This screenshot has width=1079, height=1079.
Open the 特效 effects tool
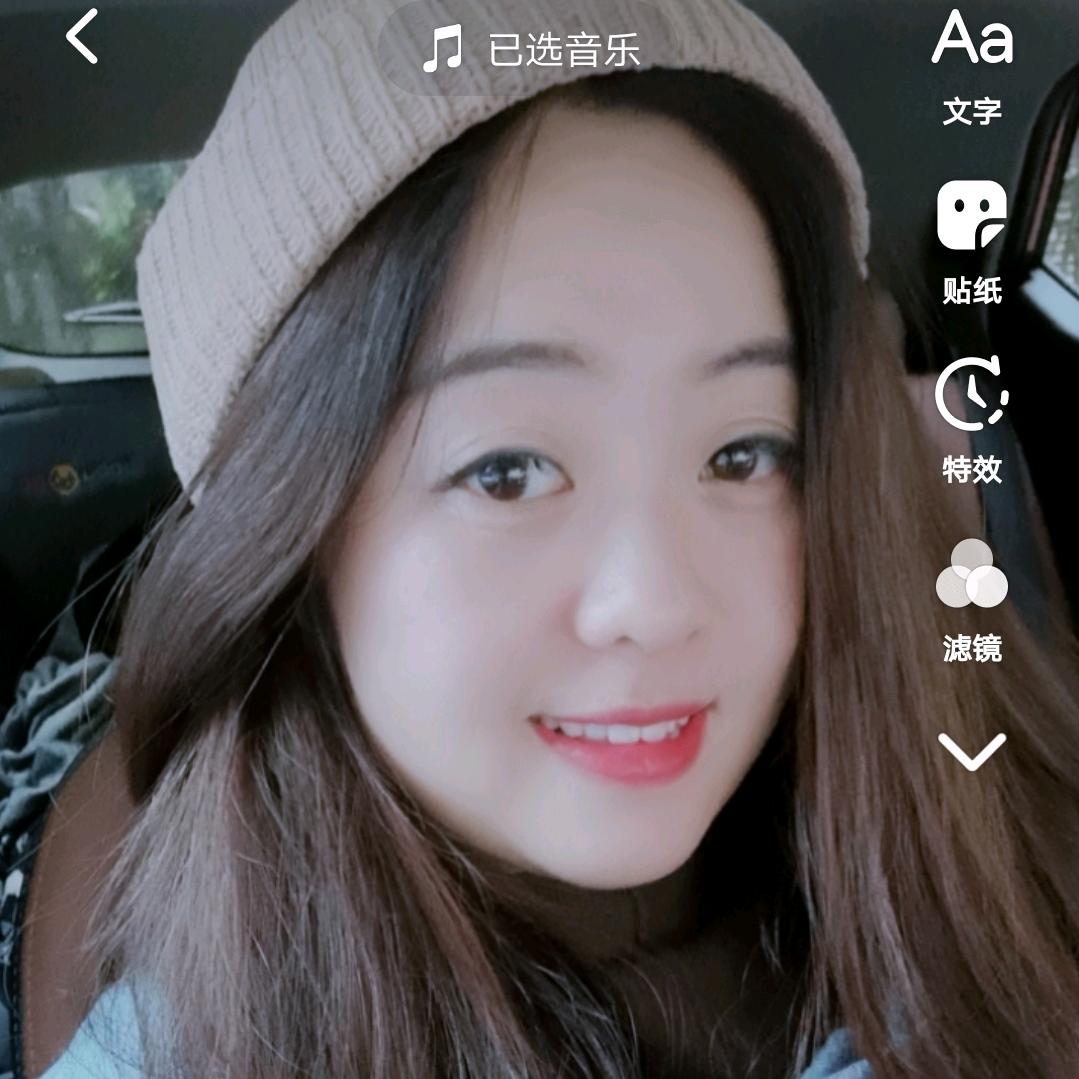pyautogui.click(x=972, y=418)
